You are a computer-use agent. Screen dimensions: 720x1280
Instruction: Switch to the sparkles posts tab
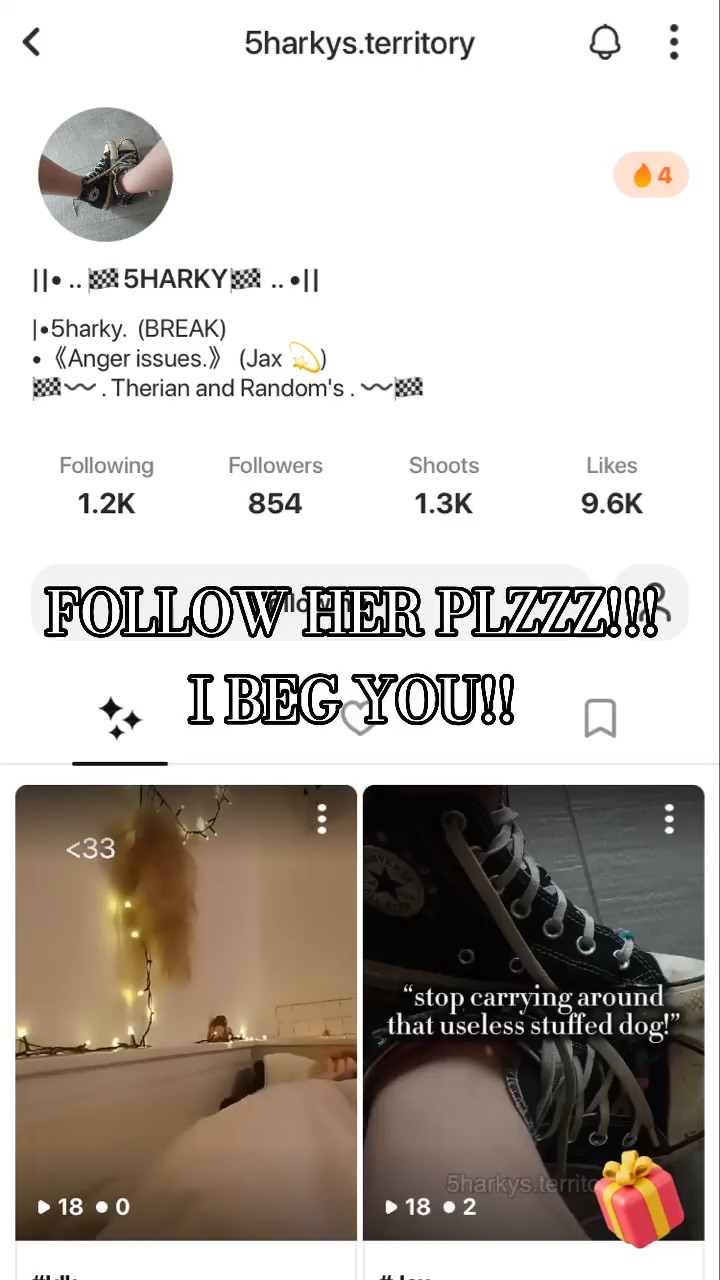(120, 718)
